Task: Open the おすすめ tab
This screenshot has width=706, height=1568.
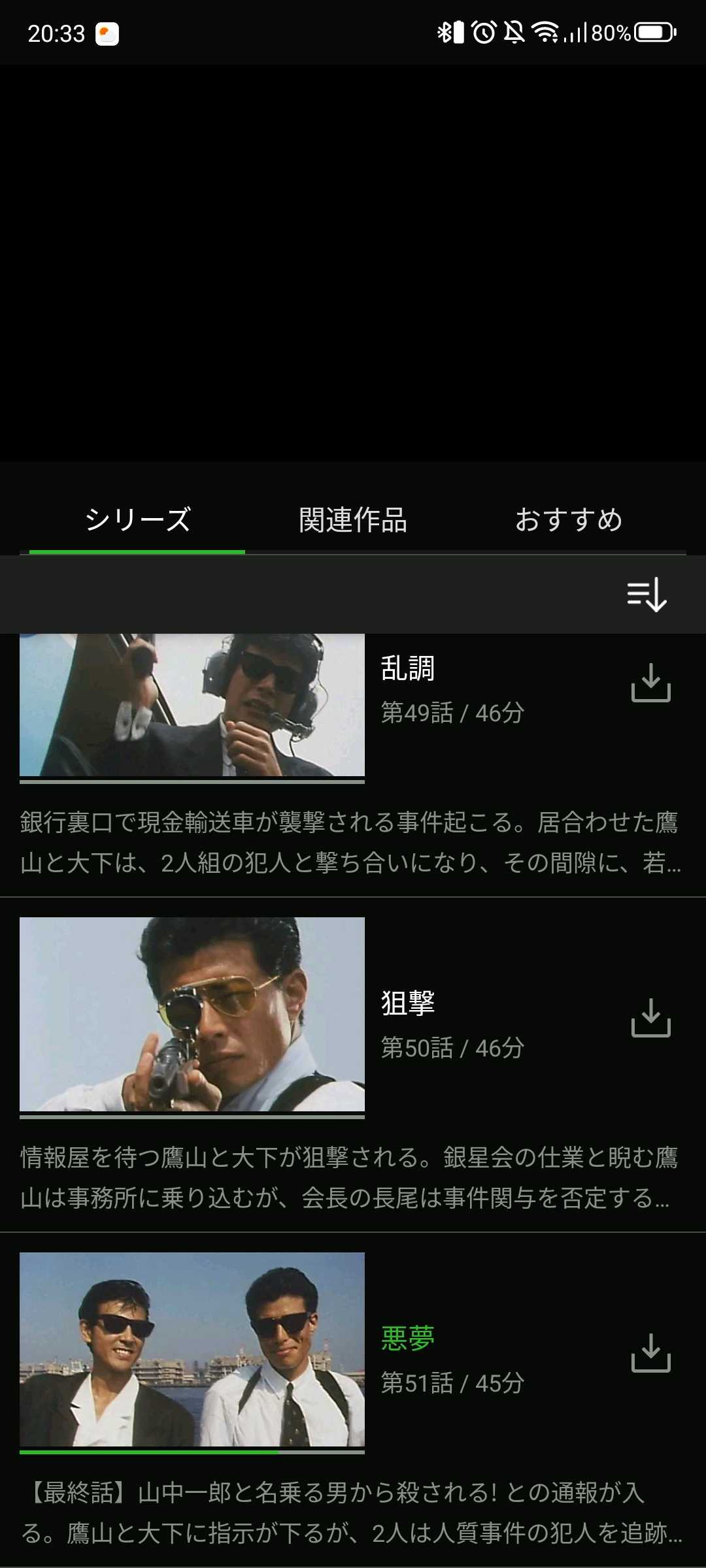Action: pyautogui.click(x=569, y=520)
